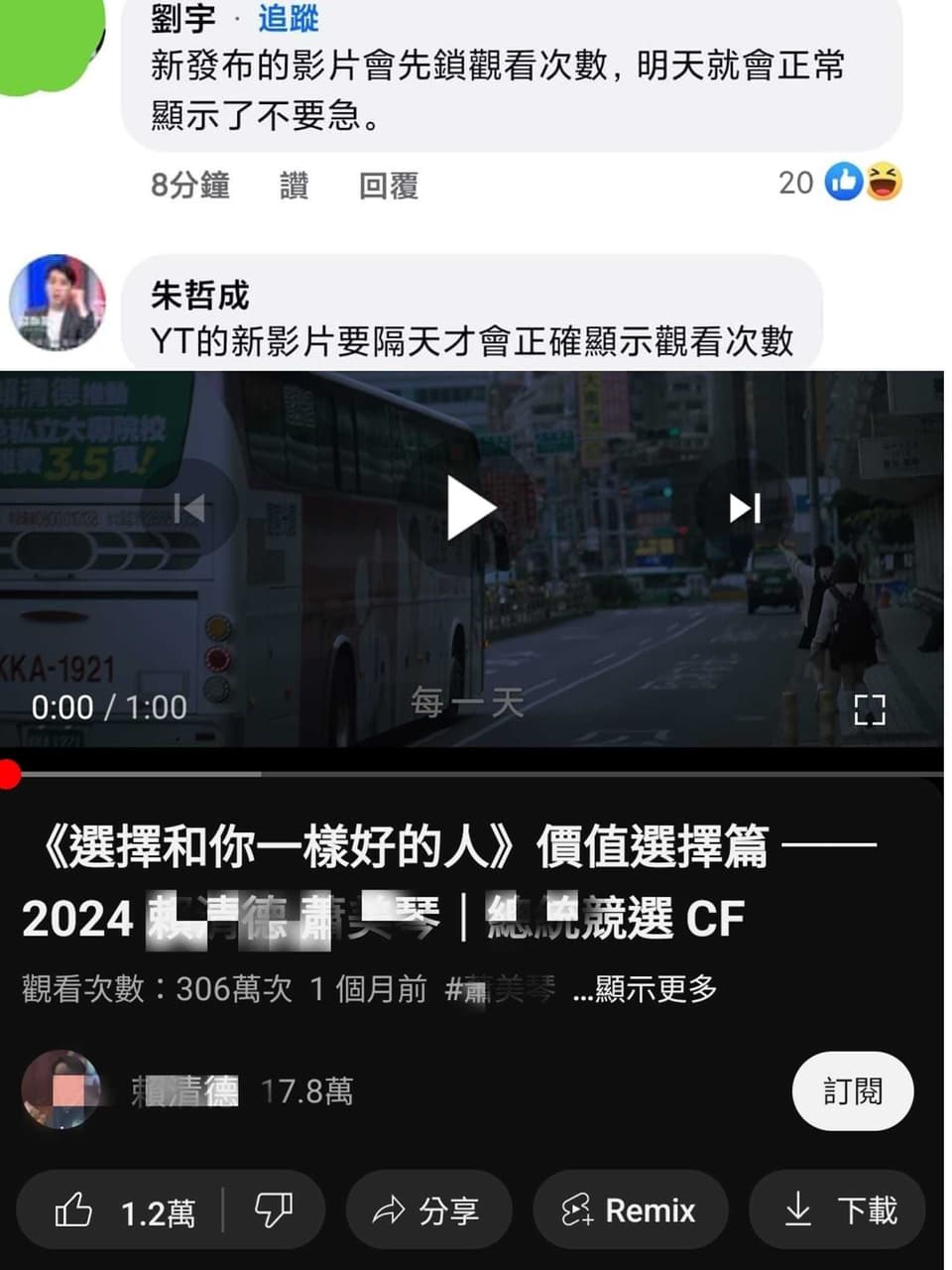Reply to 劉宇's comment via 回覆
Viewport: 952px width, 1270px height.
388,185
